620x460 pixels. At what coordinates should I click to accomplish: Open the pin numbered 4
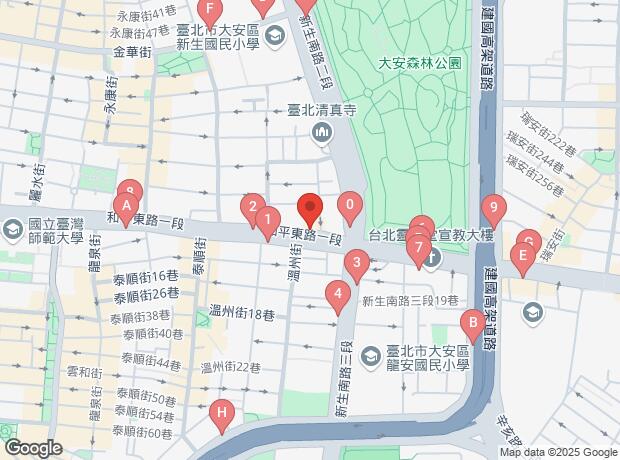click(x=339, y=294)
